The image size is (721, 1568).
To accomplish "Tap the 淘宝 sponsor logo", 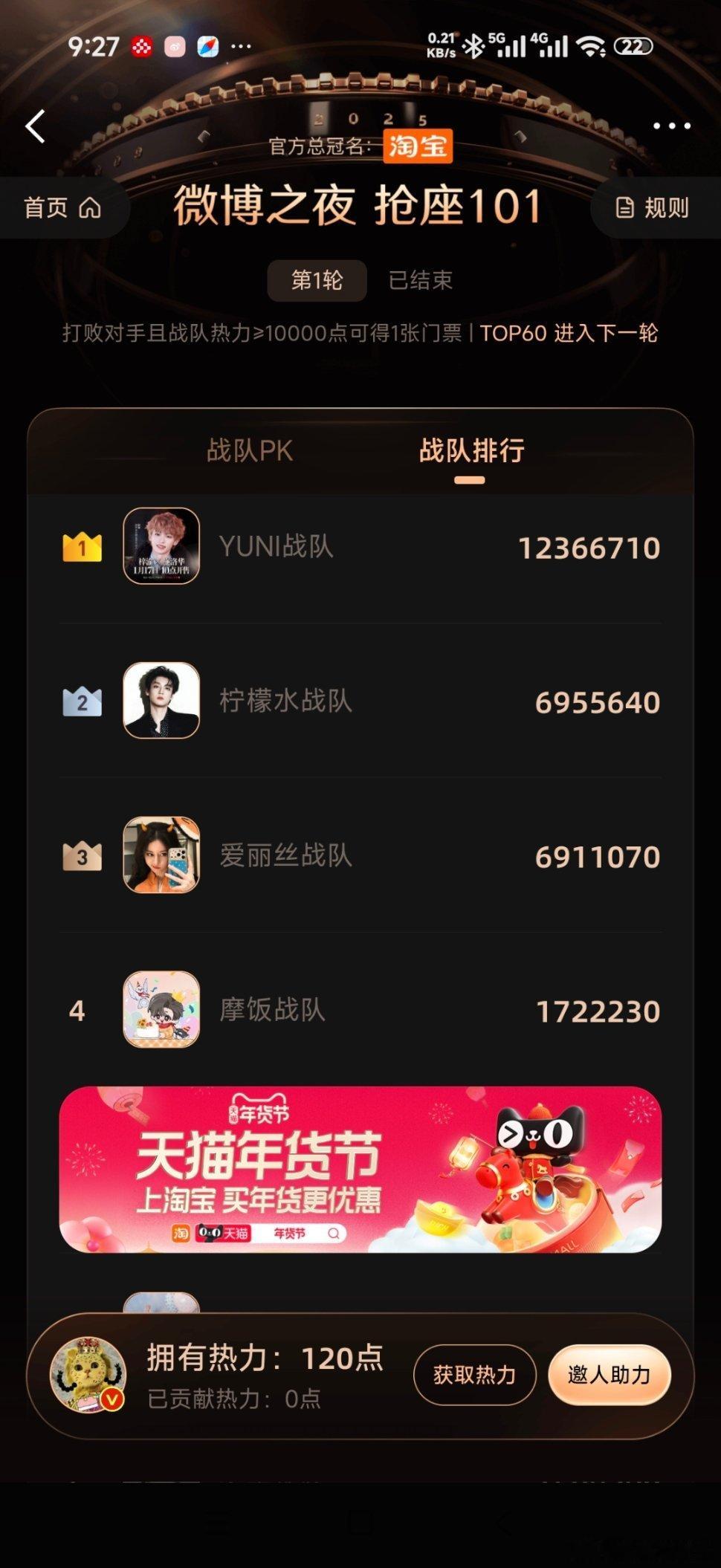I will 416,148.
